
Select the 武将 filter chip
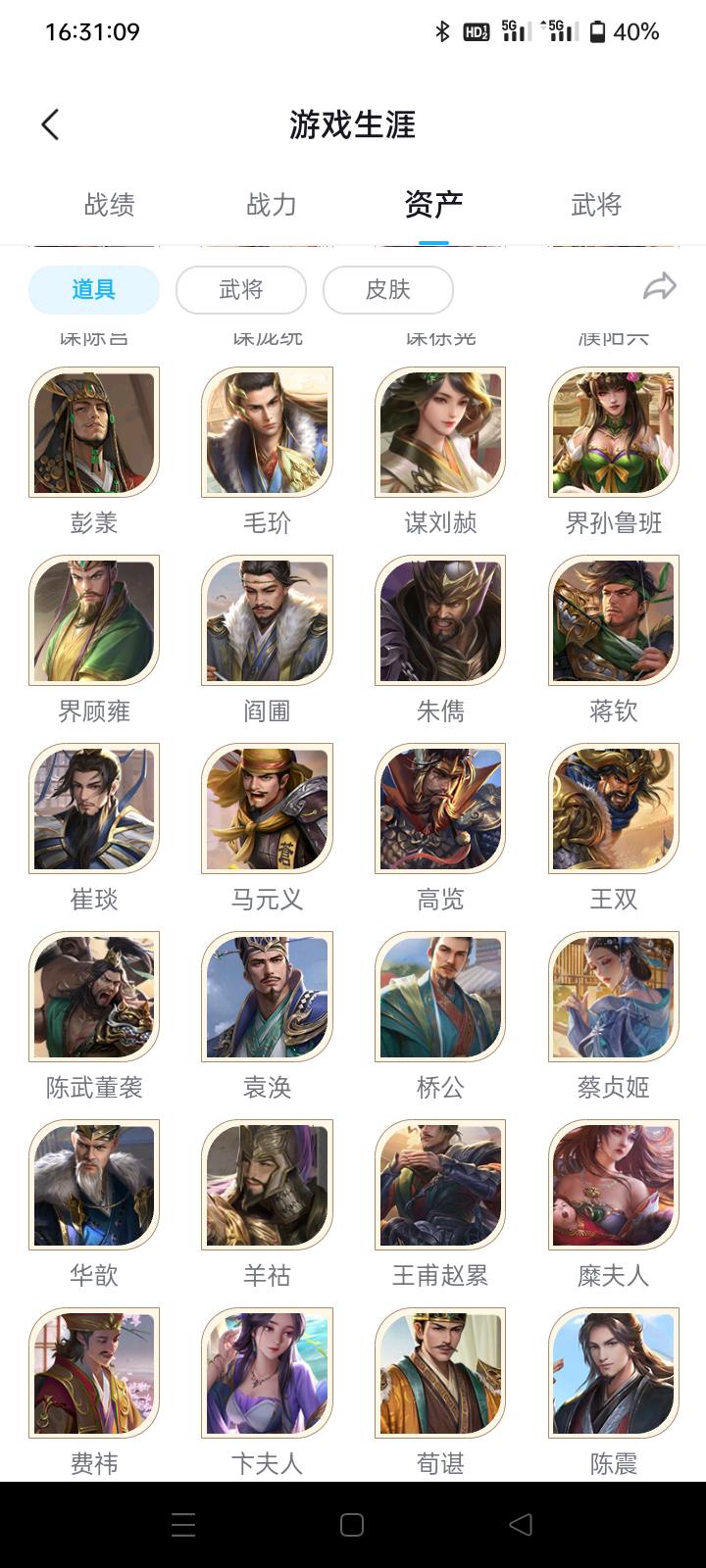(241, 289)
